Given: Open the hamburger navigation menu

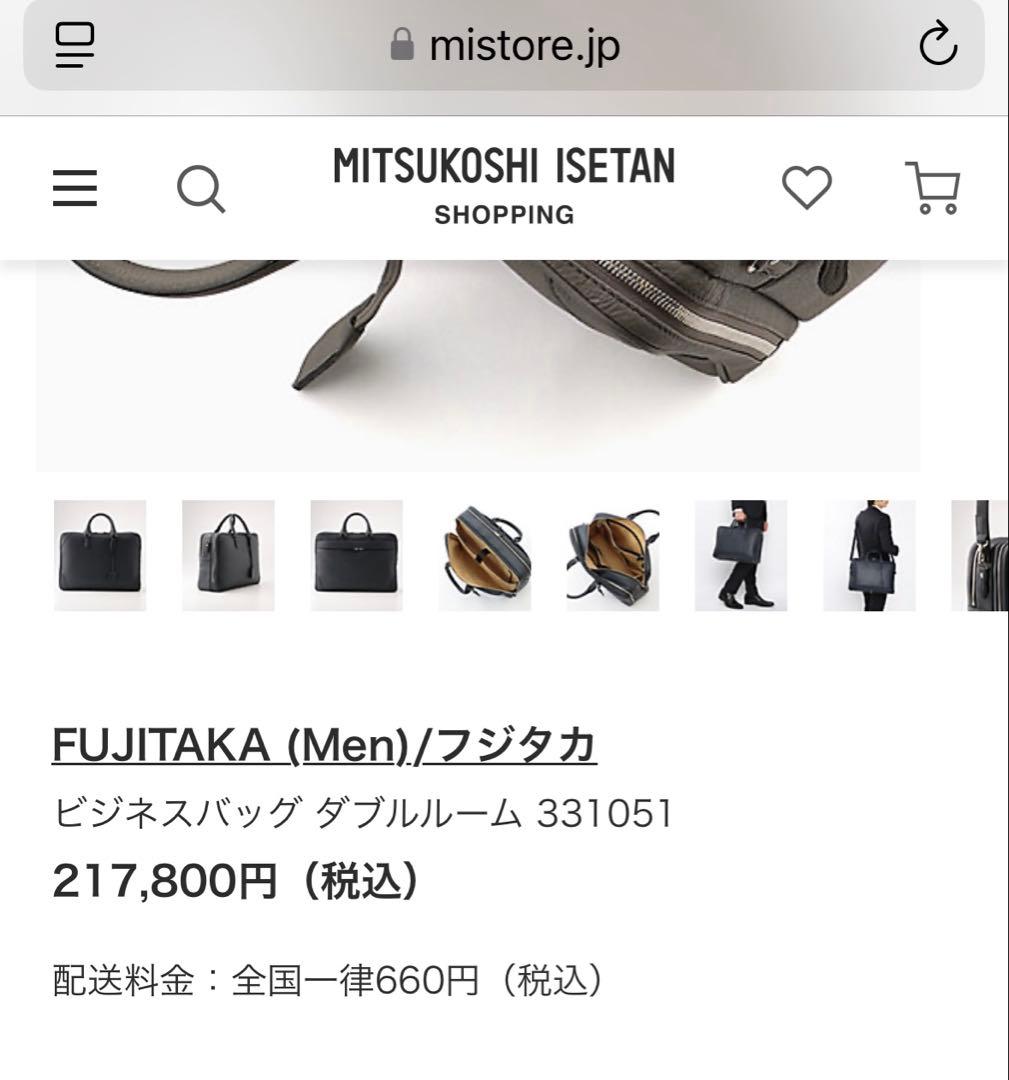Looking at the screenshot, I should (74, 188).
